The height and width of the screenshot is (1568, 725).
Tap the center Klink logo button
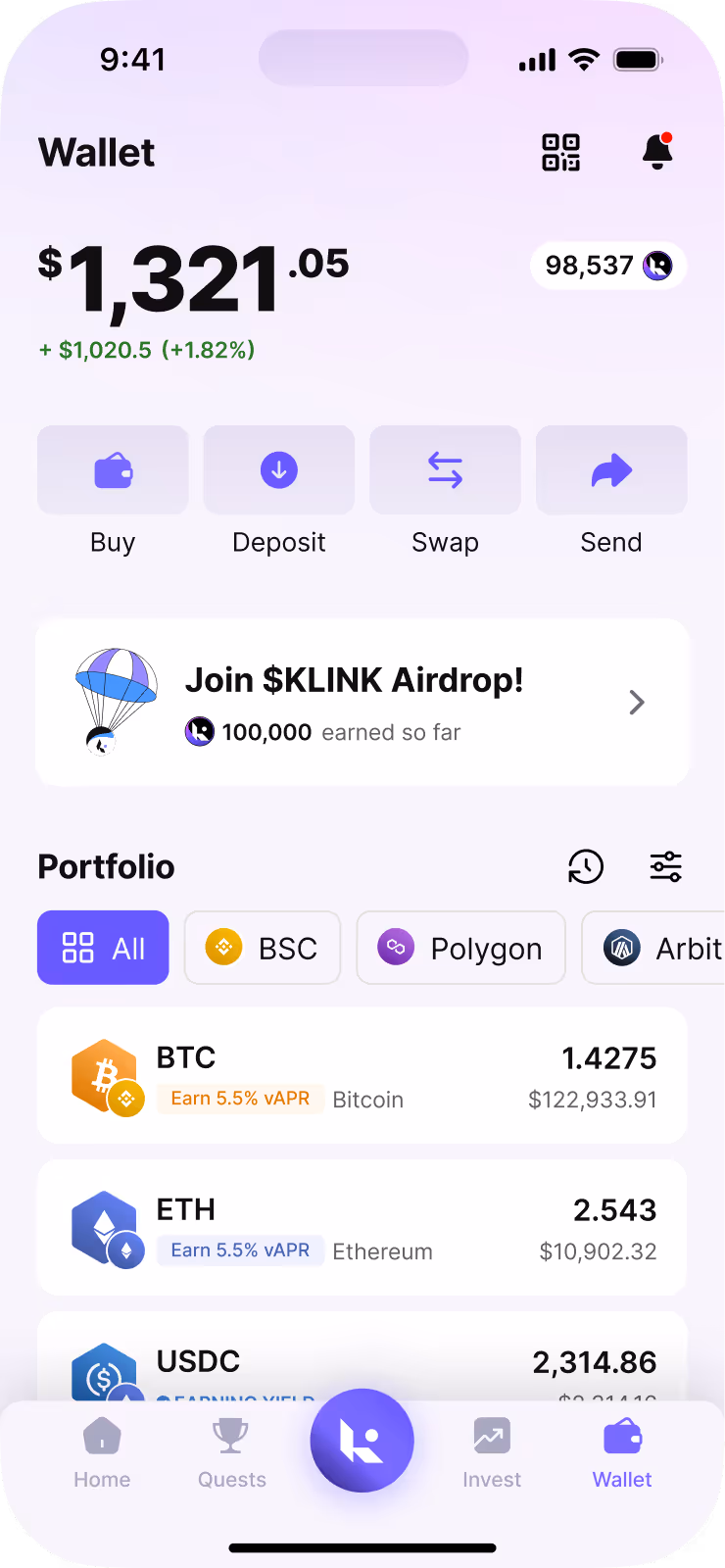(362, 1440)
